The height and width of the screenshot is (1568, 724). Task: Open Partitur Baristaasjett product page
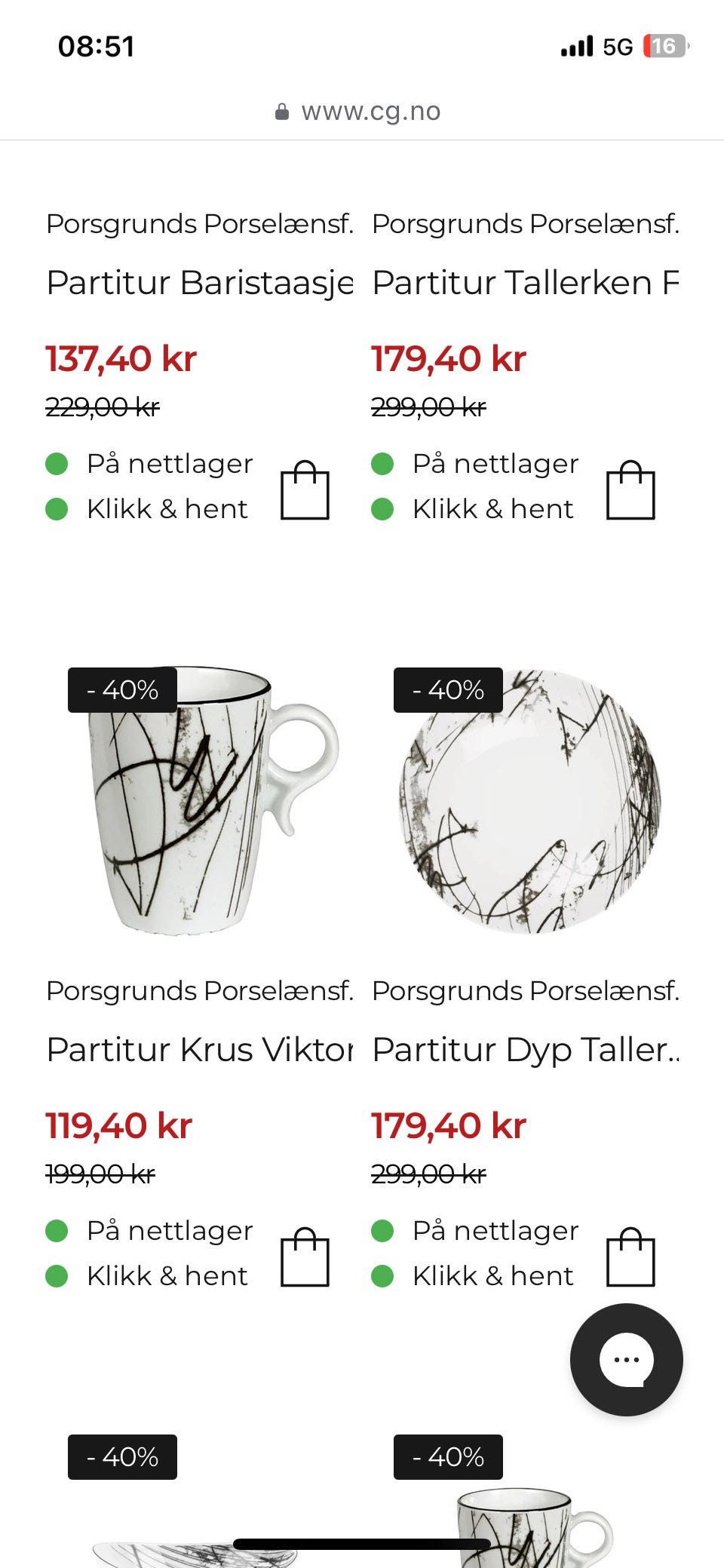coord(200,282)
